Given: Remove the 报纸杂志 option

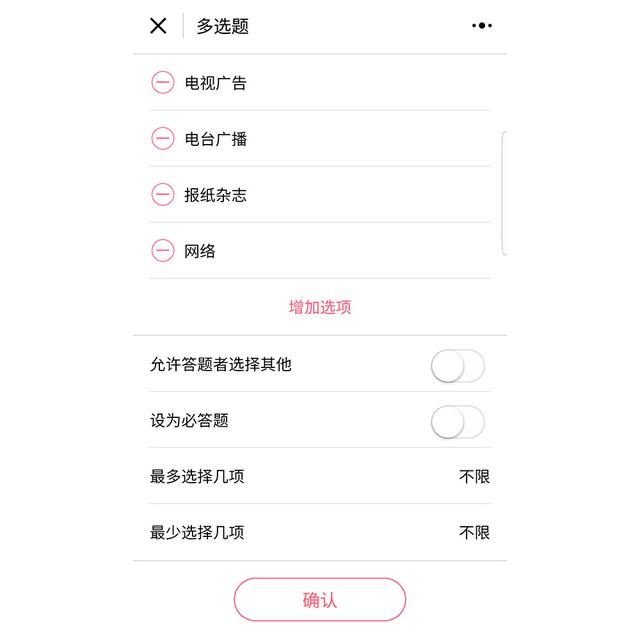Looking at the screenshot, I should [163, 195].
